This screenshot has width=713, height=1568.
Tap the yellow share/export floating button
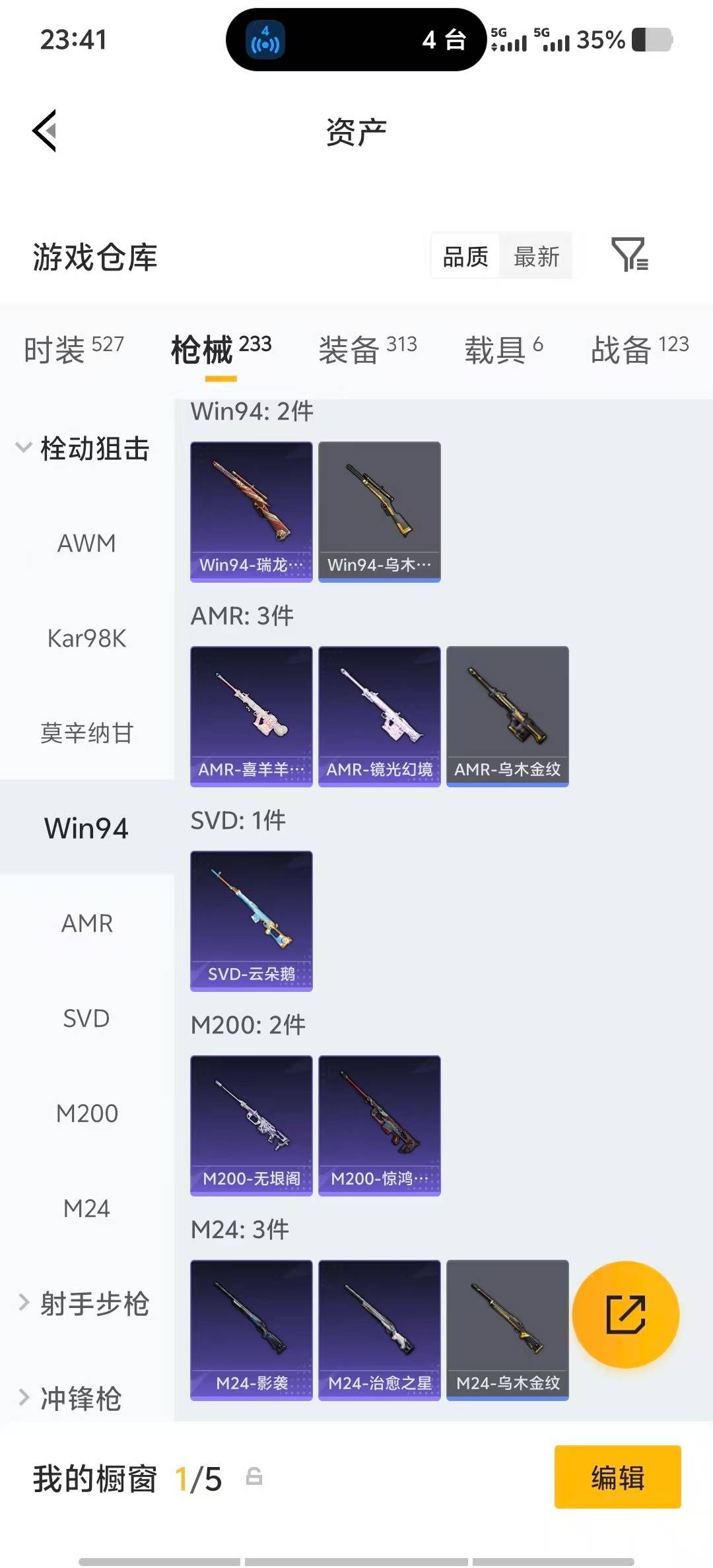pyautogui.click(x=625, y=1316)
